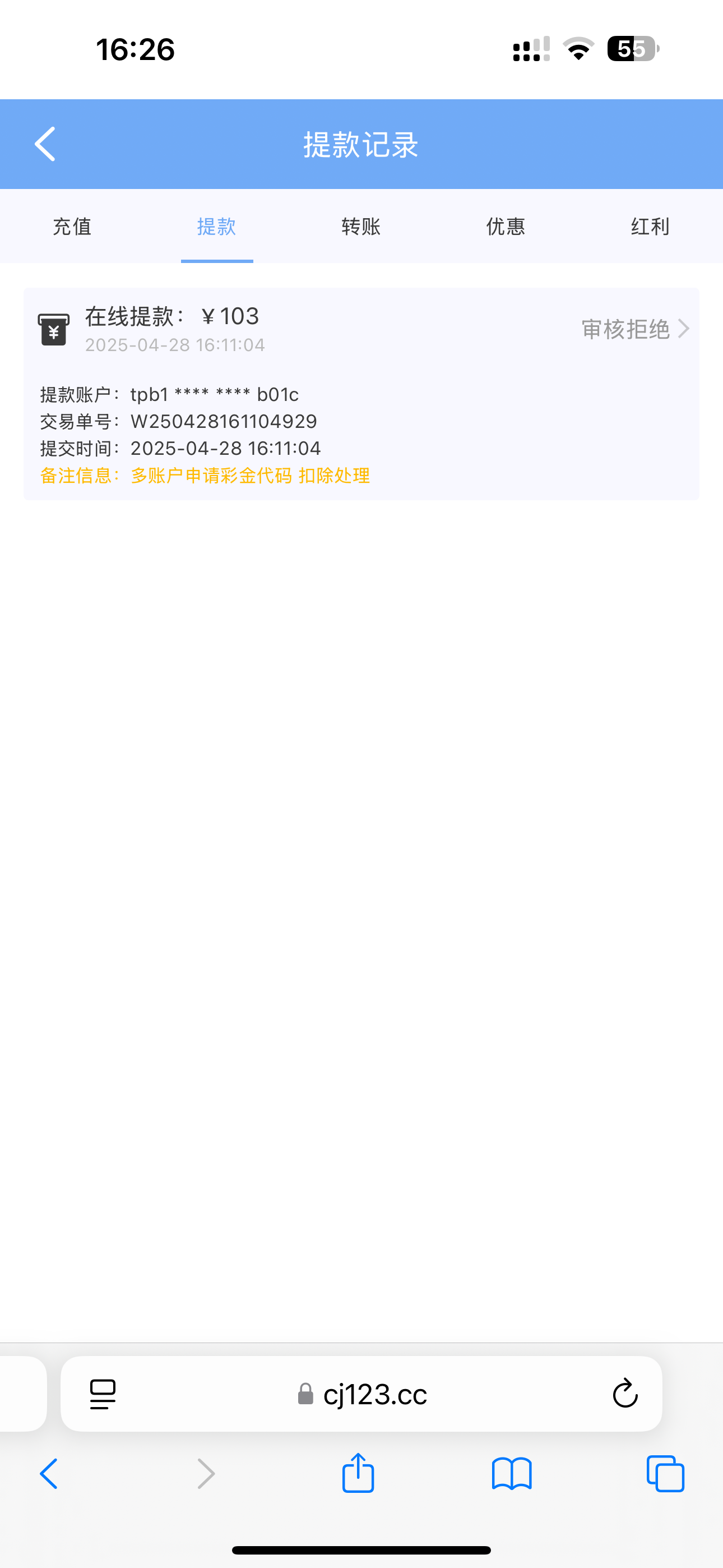The width and height of the screenshot is (723, 1568).
Task: Tap the cj123.cc address bar
Action: 374,1394
